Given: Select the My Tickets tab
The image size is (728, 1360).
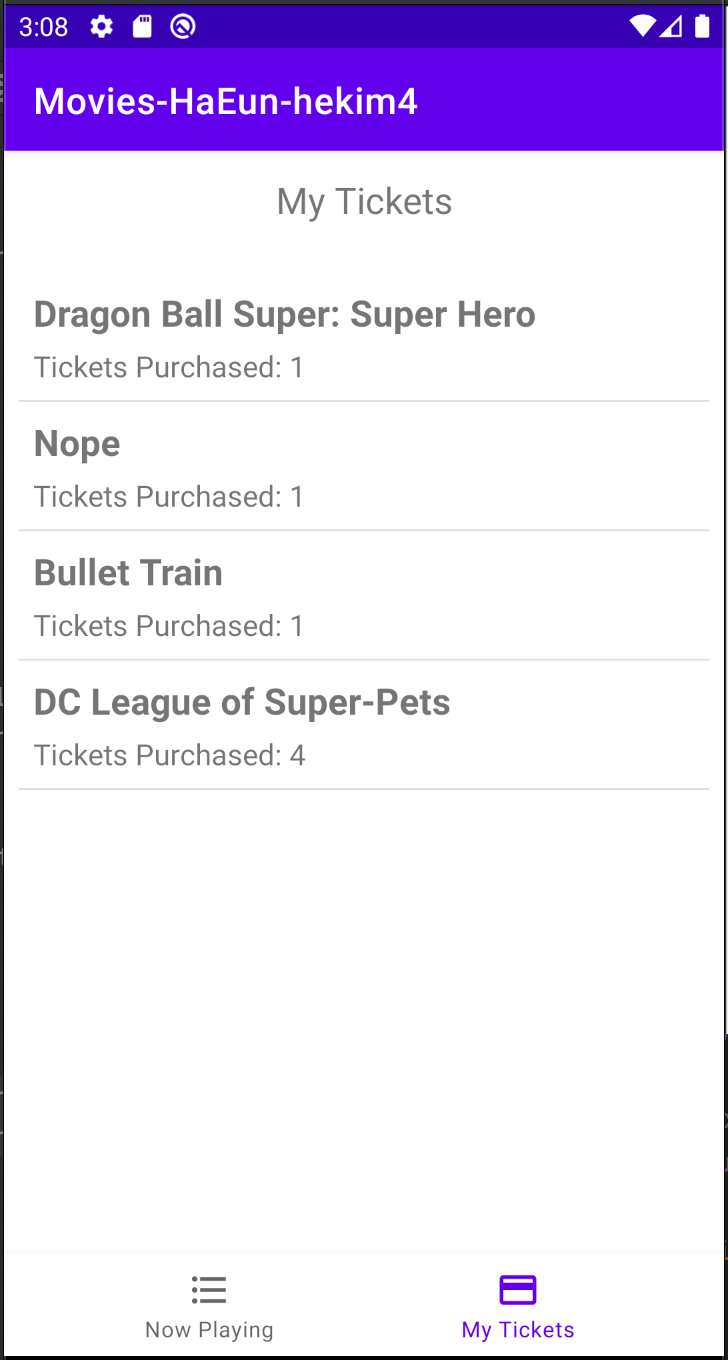Looking at the screenshot, I should [x=518, y=1305].
